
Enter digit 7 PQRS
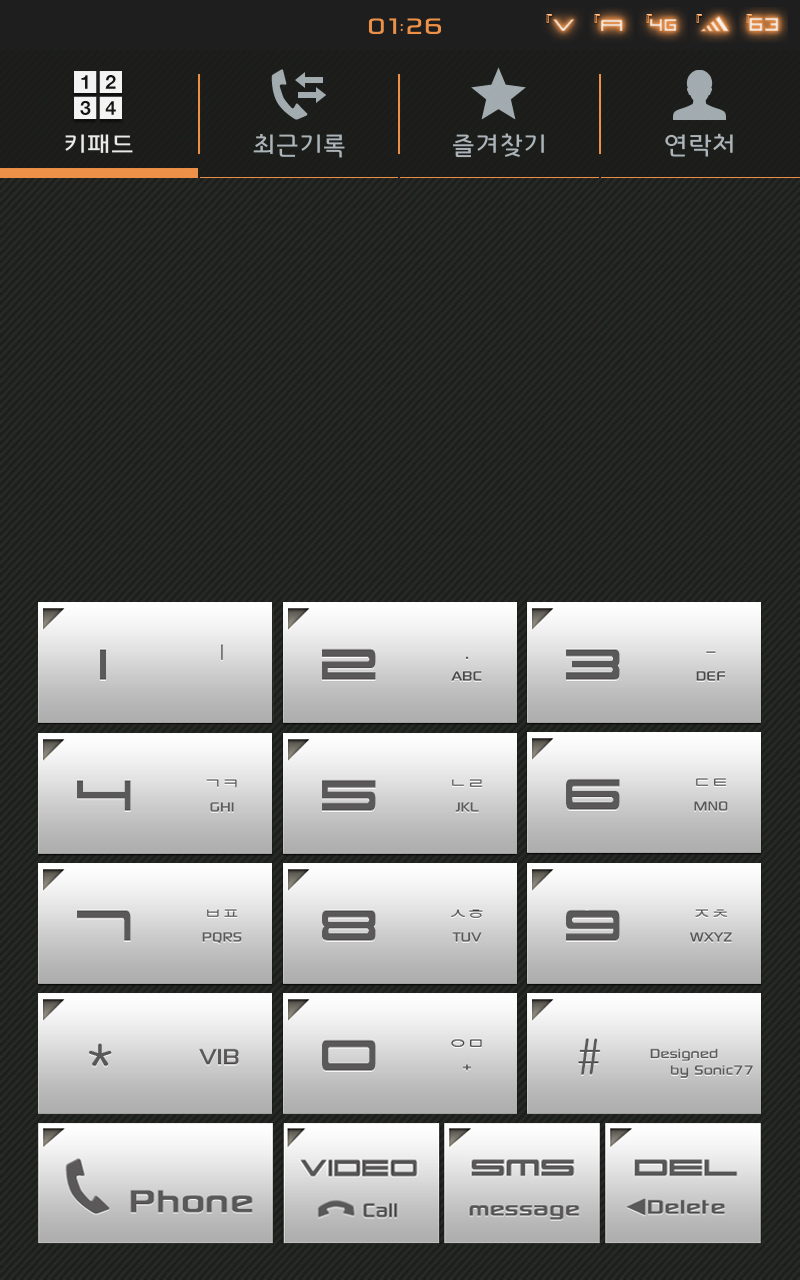coord(155,923)
